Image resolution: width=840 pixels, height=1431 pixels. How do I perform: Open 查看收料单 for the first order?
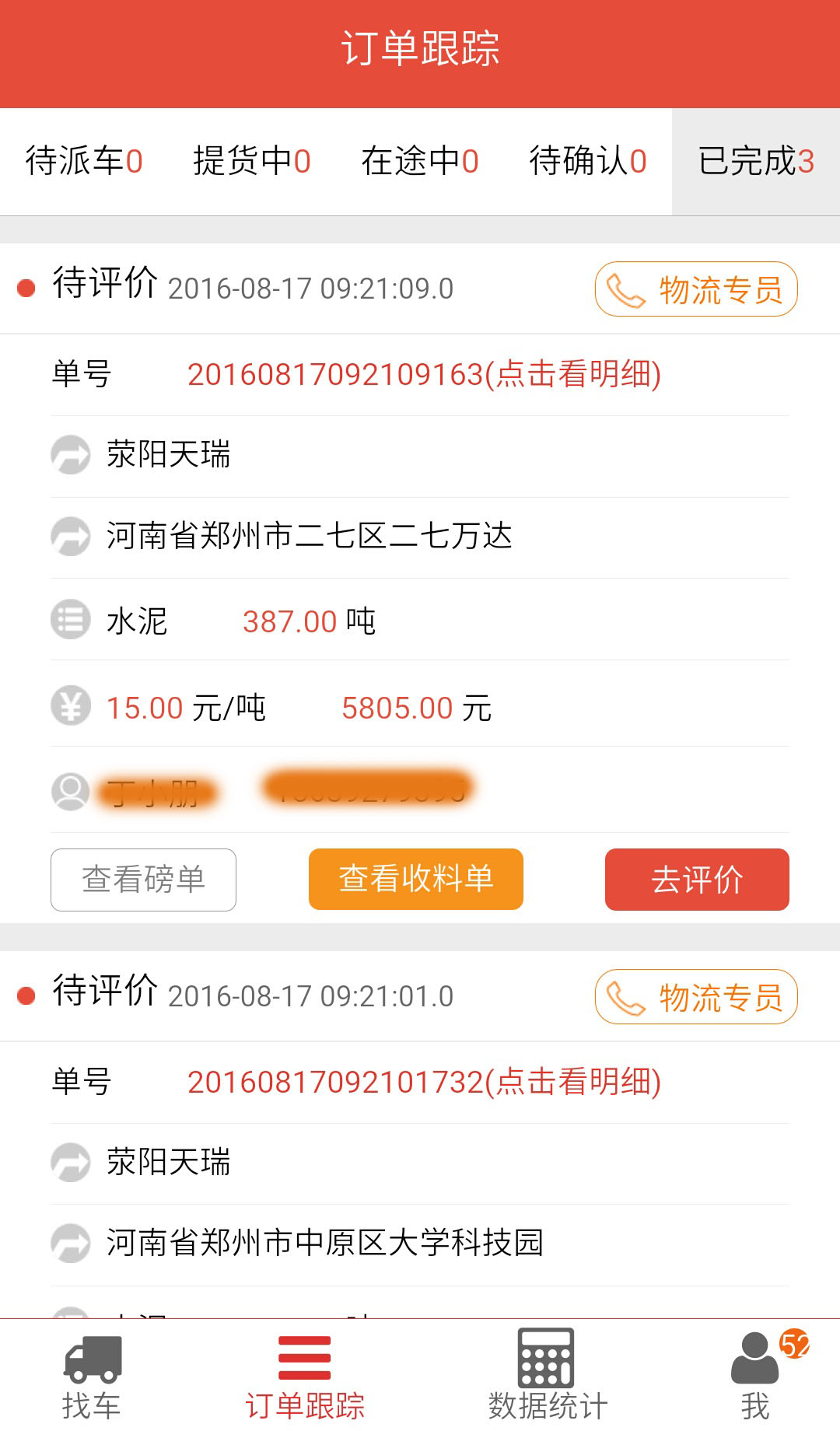pyautogui.click(x=416, y=880)
